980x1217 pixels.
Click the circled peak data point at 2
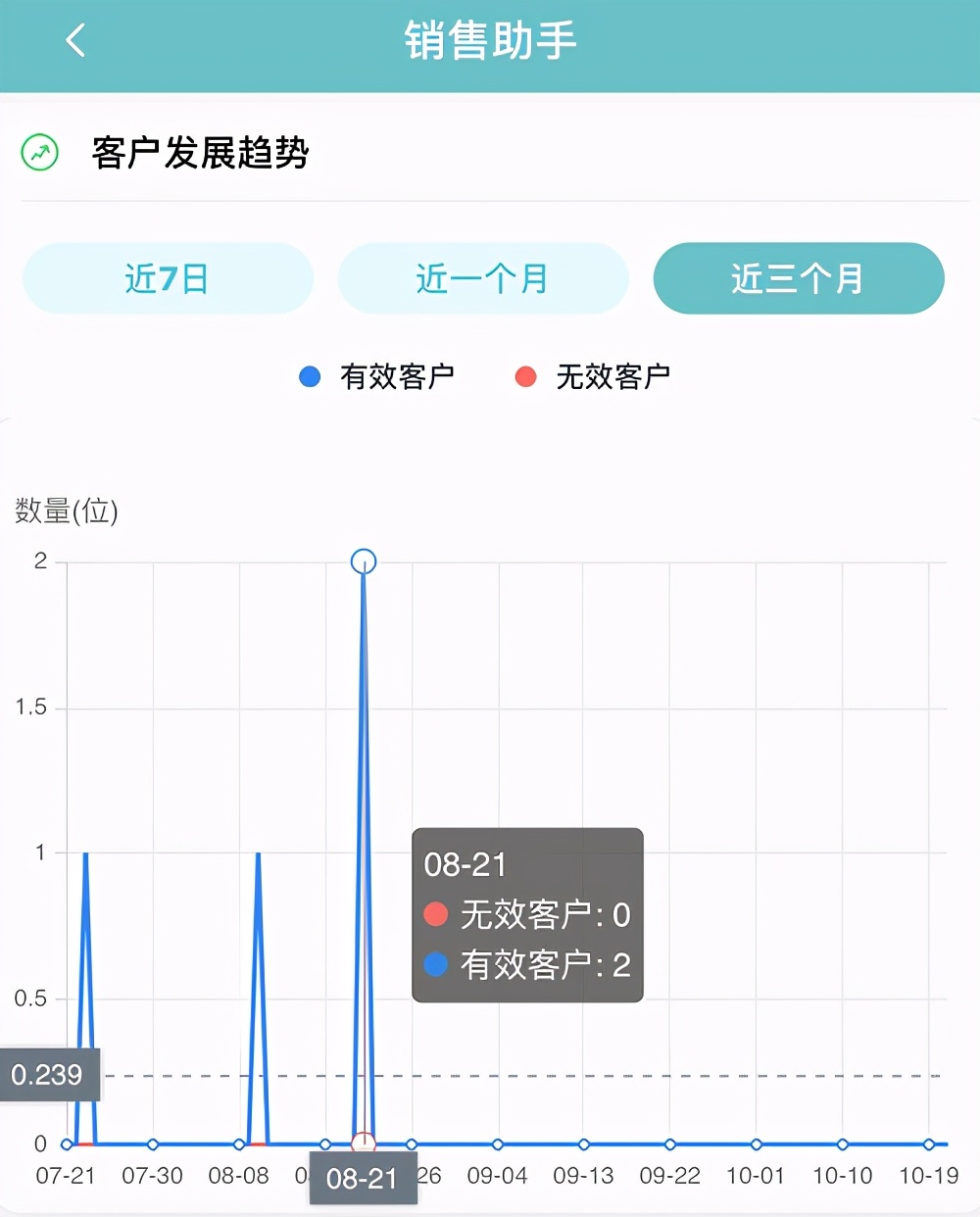pyautogui.click(x=363, y=560)
